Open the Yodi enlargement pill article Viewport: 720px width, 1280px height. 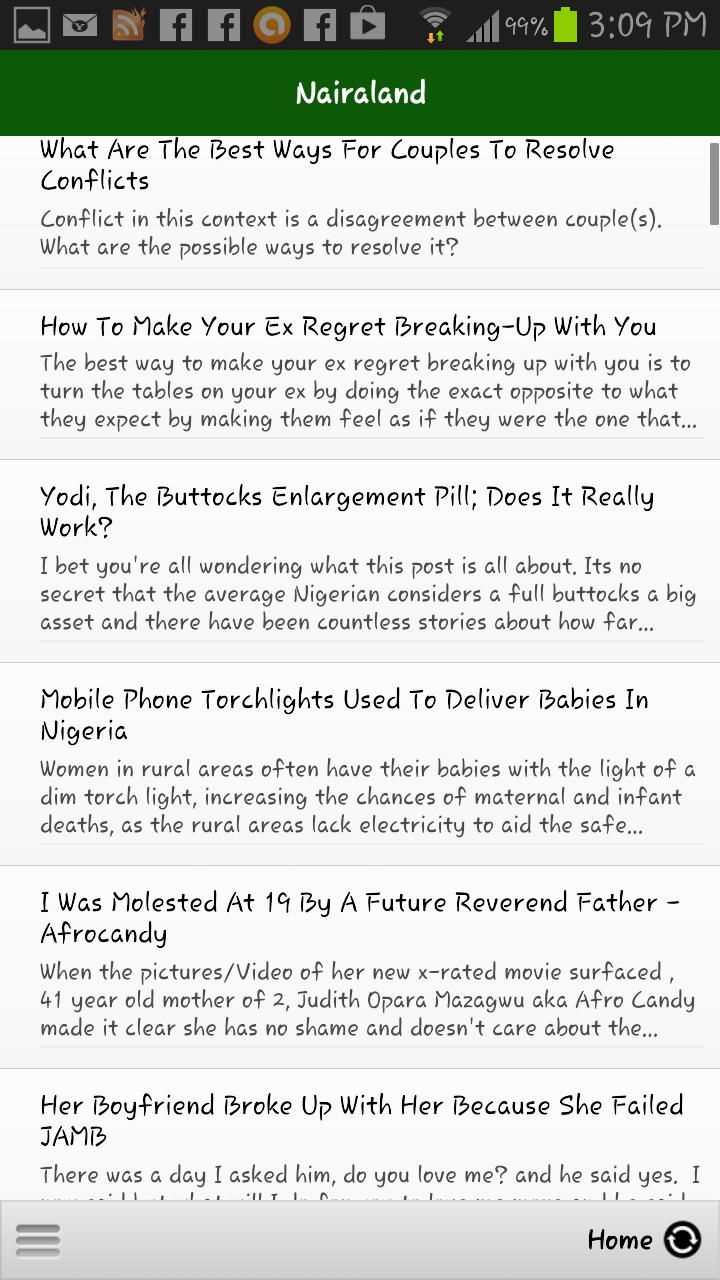pos(360,560)
